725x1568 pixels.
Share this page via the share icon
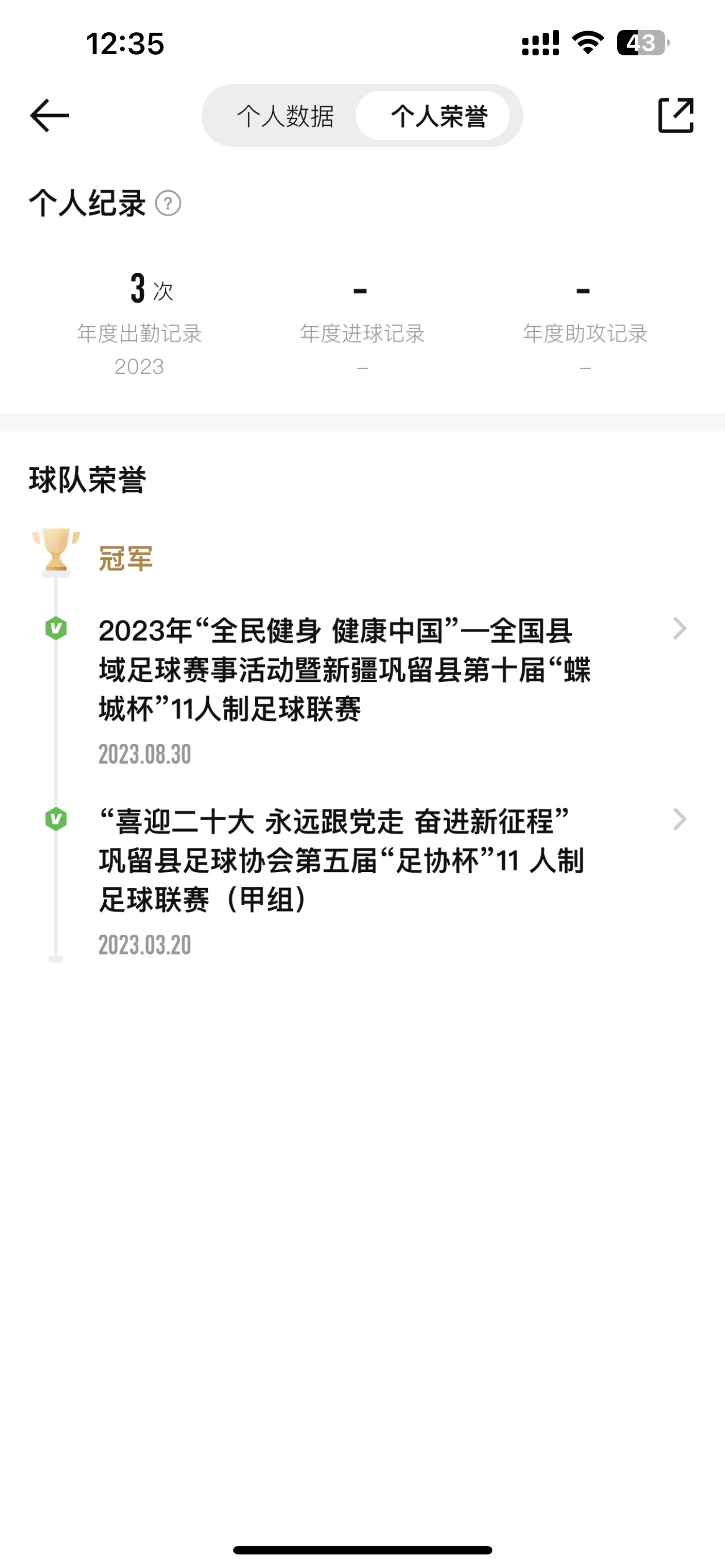coord(676,115)
